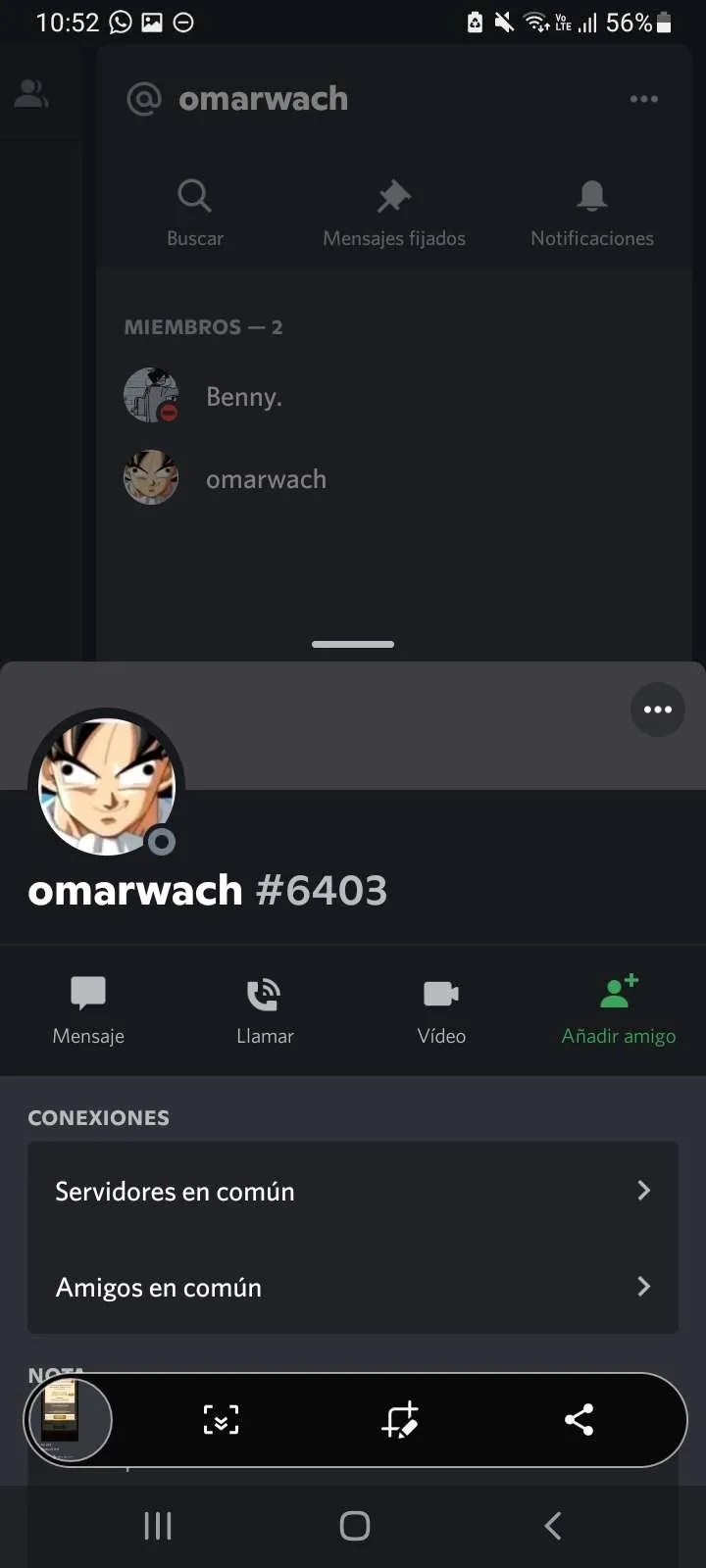Share the captured screenshot

coord(579,1420)
